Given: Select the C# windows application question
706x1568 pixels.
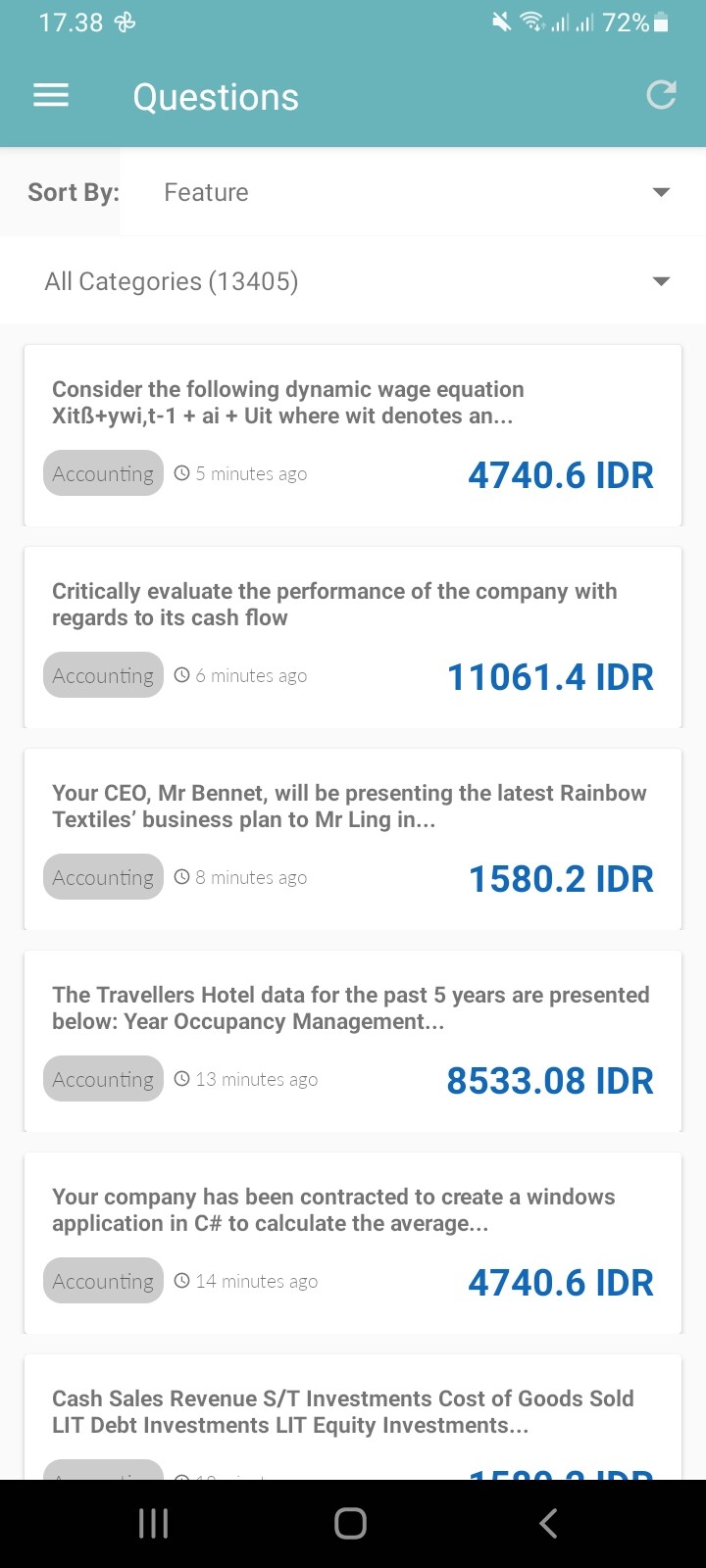Looking at the screenshot, I should coord(353,1243).
